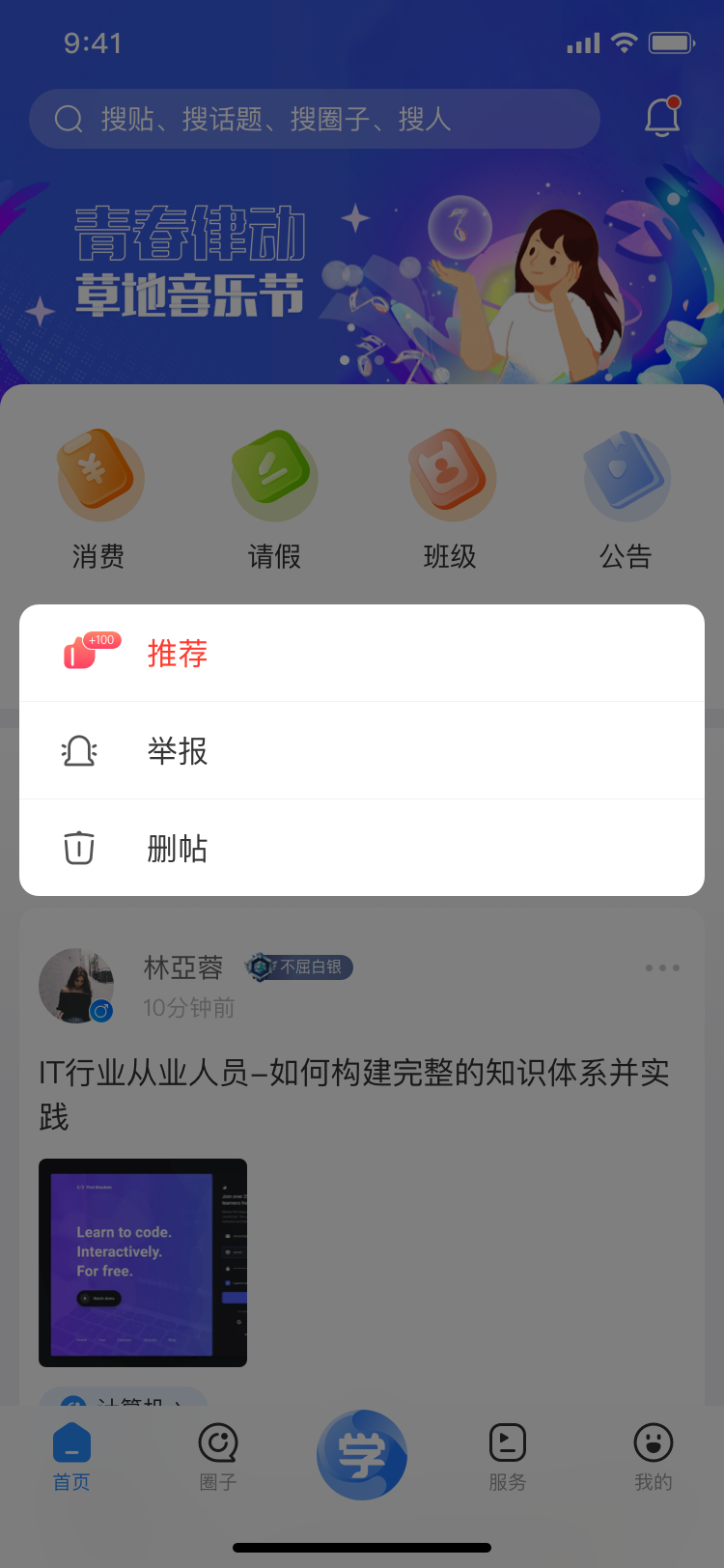Open the notifications bell

pos(662,118)
